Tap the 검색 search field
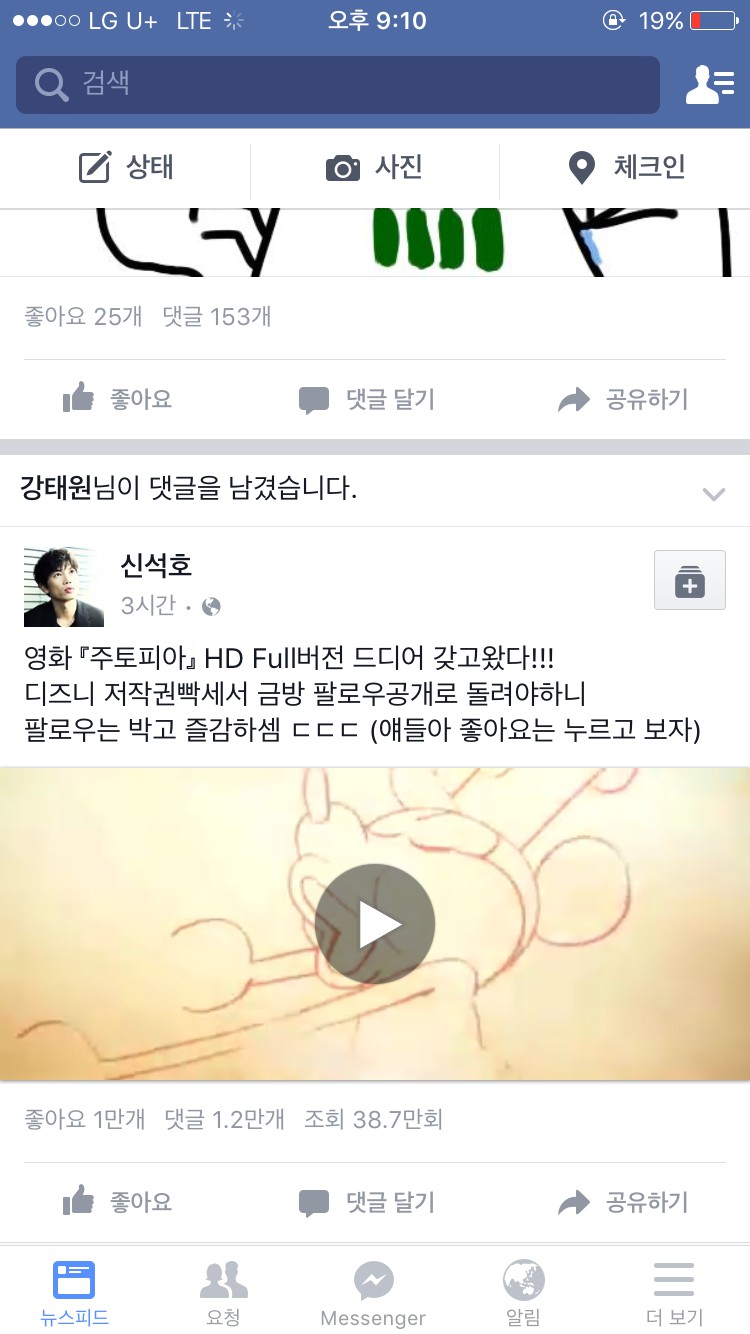Image resolution: width=750 pixels, height=1334 pixels. pyautogui.click(x=337, y=85)
